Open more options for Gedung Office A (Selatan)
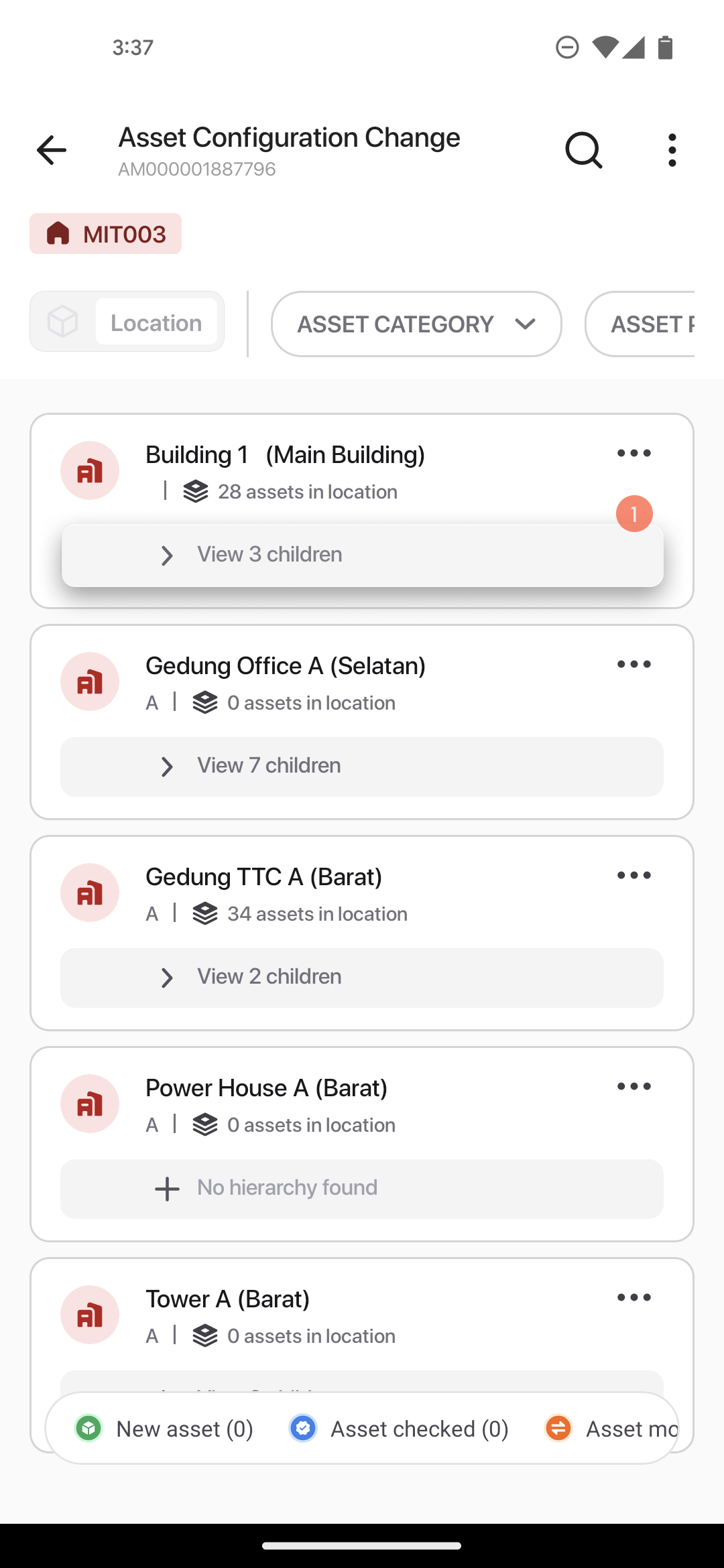 [634, 665]
